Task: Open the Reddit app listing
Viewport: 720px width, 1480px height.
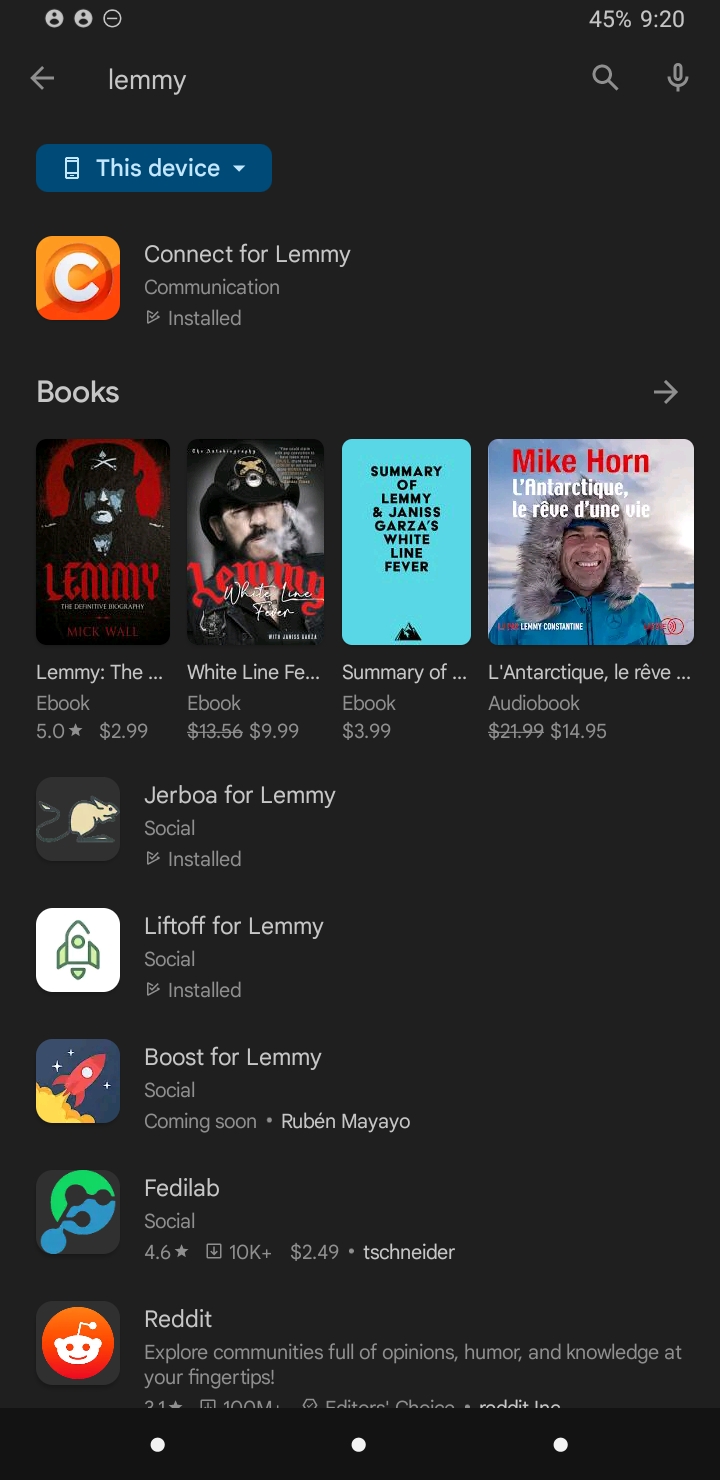Action: click(x=178, y=1345)
